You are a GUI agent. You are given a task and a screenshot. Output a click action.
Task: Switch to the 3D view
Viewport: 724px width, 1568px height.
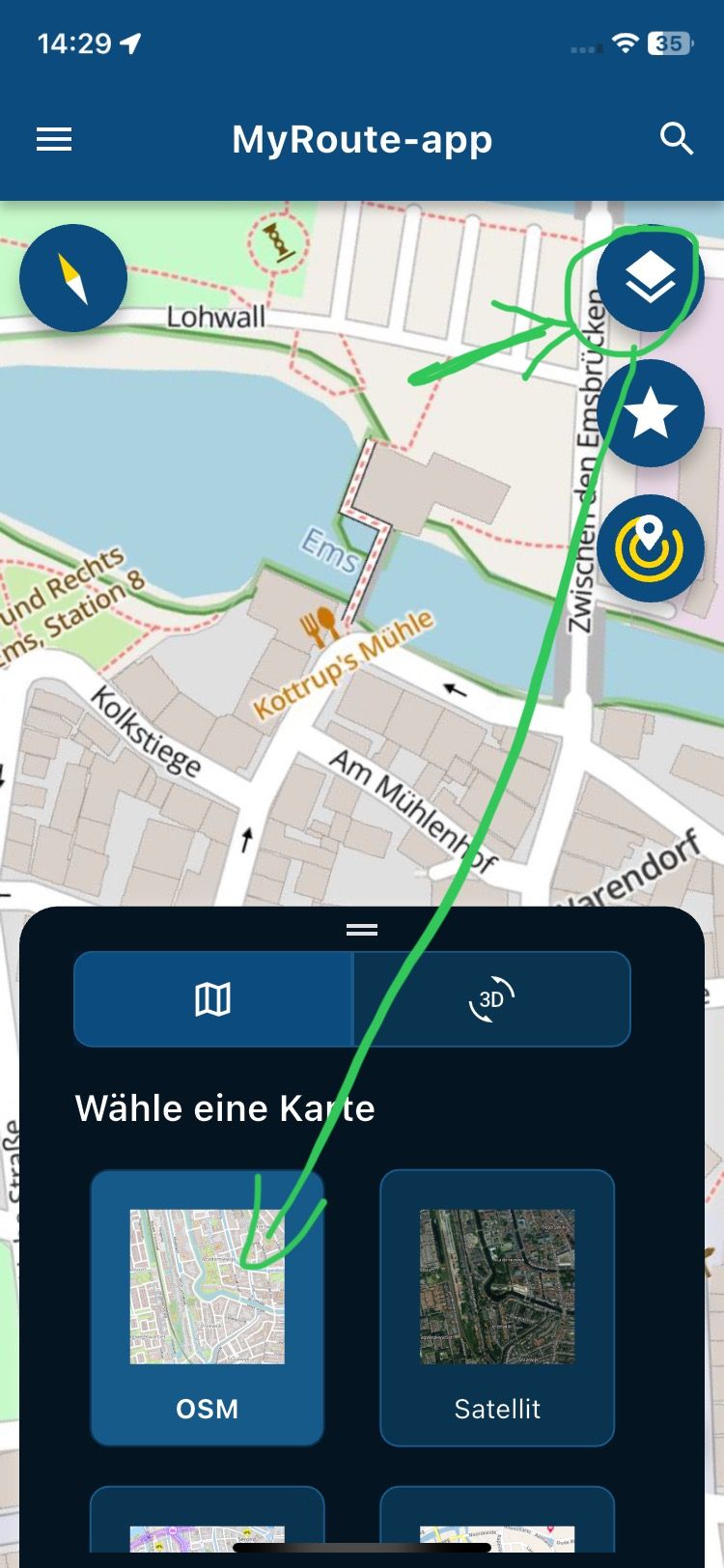[491, 999]
